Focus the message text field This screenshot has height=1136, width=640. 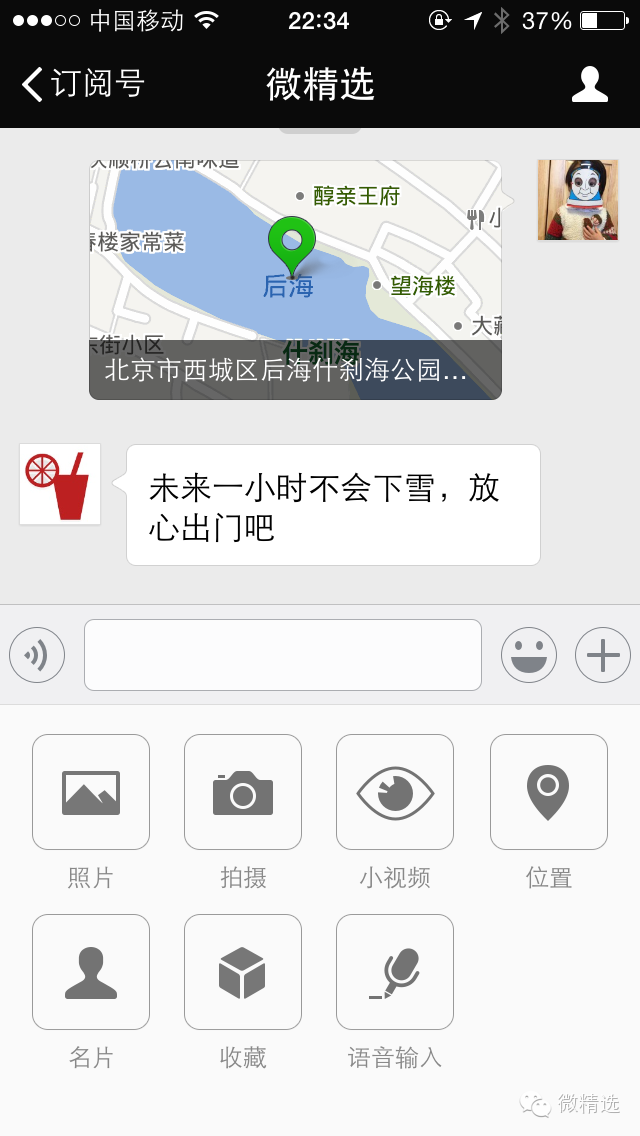click(283, 655)
